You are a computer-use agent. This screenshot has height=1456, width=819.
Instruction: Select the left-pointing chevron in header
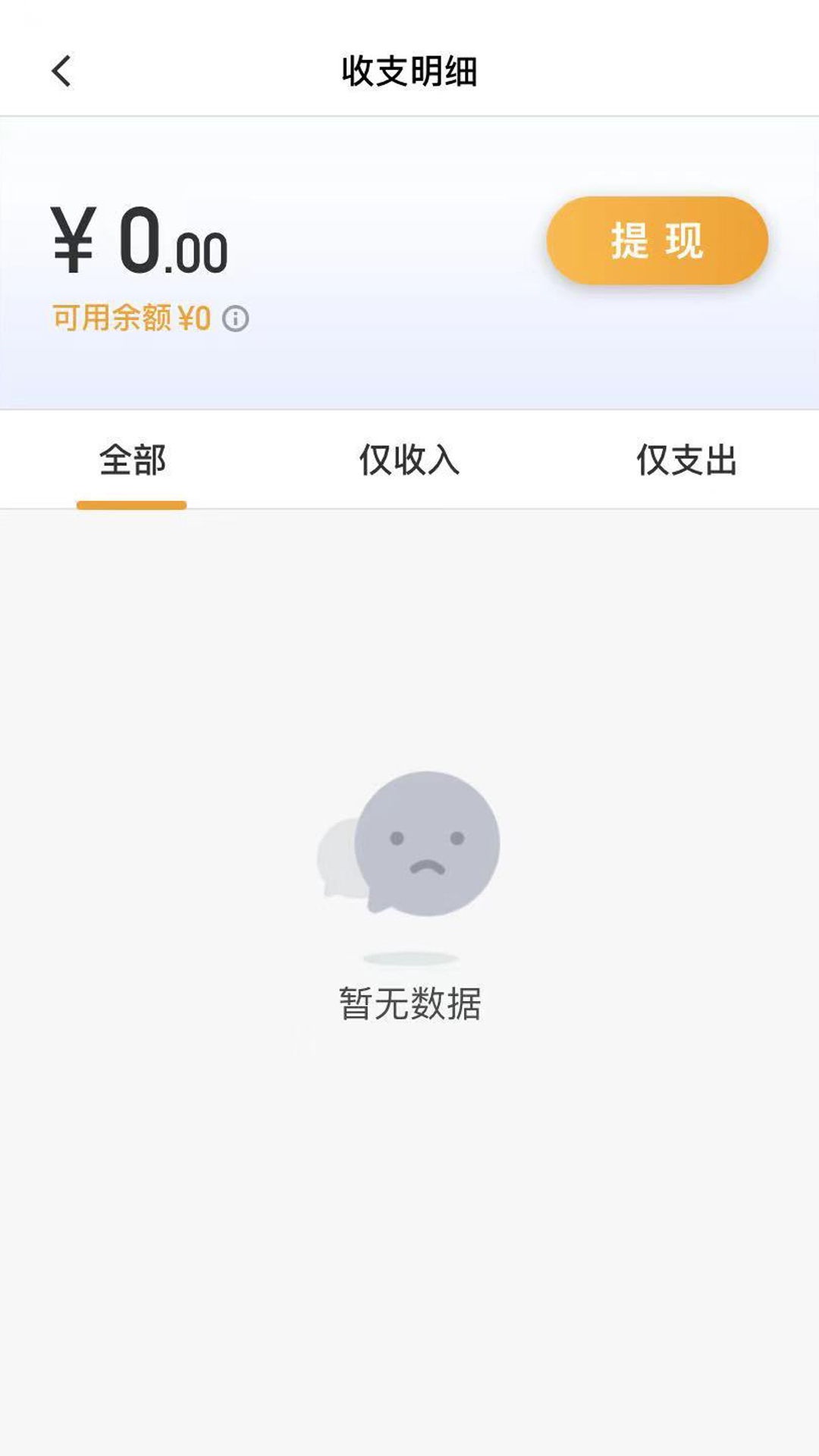61,72
